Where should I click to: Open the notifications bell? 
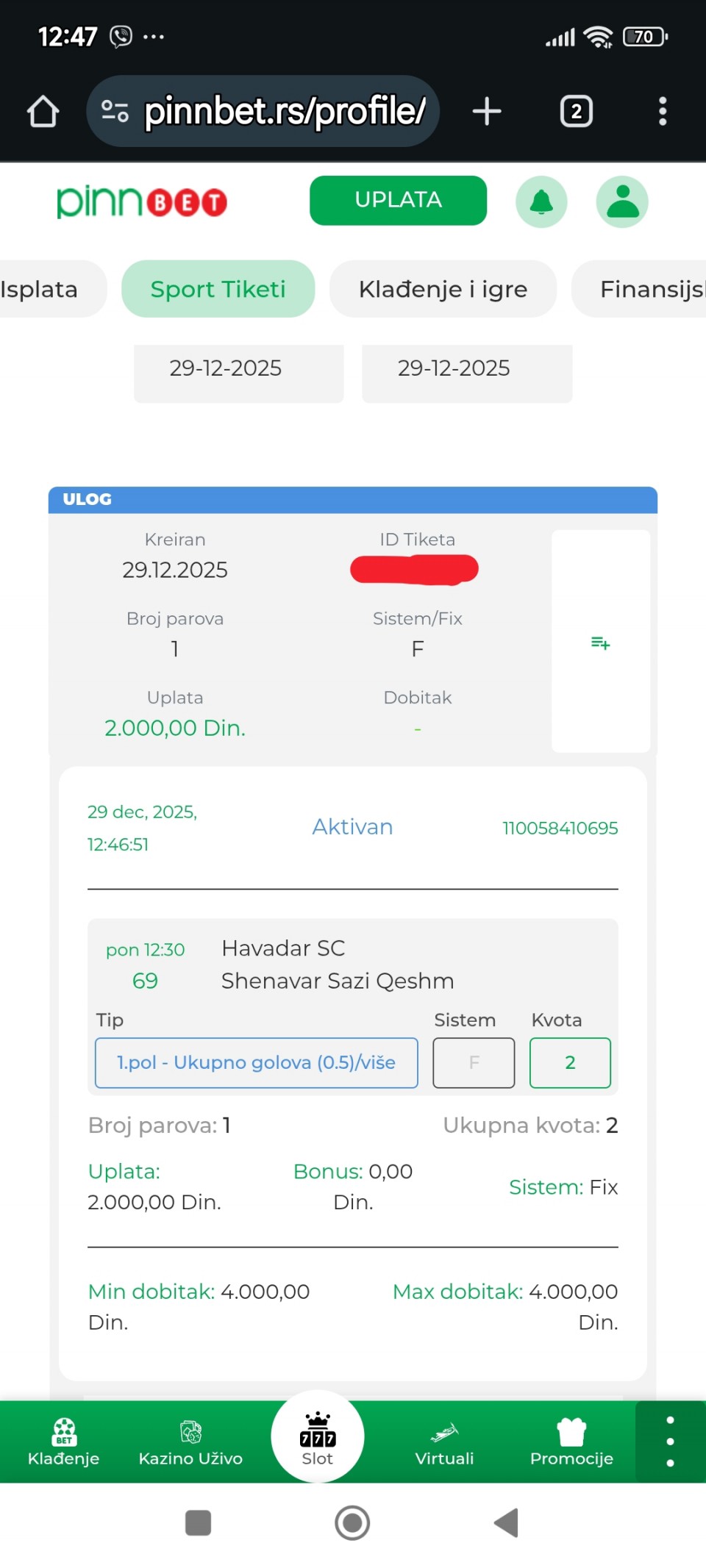click(x=541, y=201)
